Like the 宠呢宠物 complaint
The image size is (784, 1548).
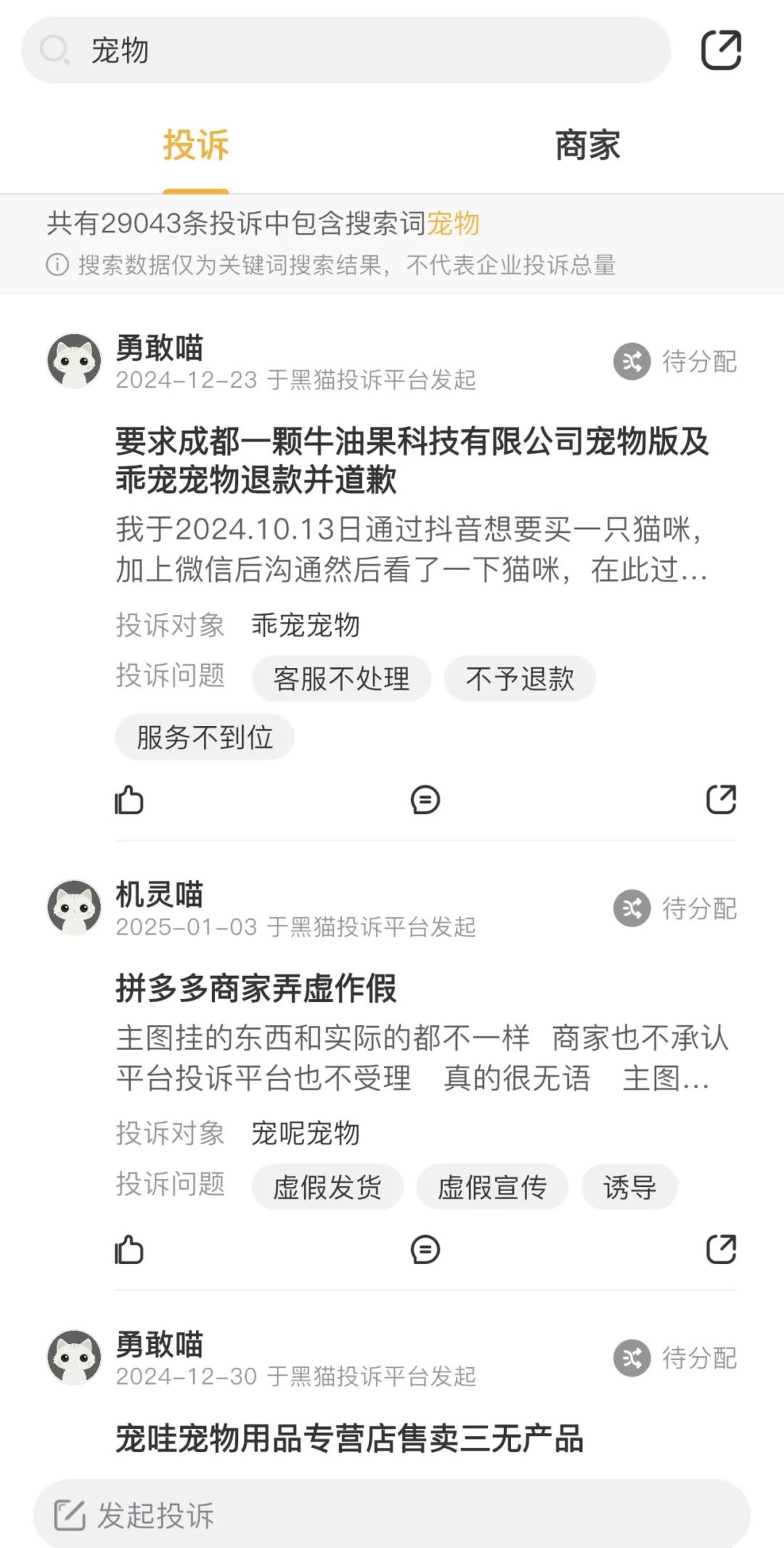(129, 1250)
